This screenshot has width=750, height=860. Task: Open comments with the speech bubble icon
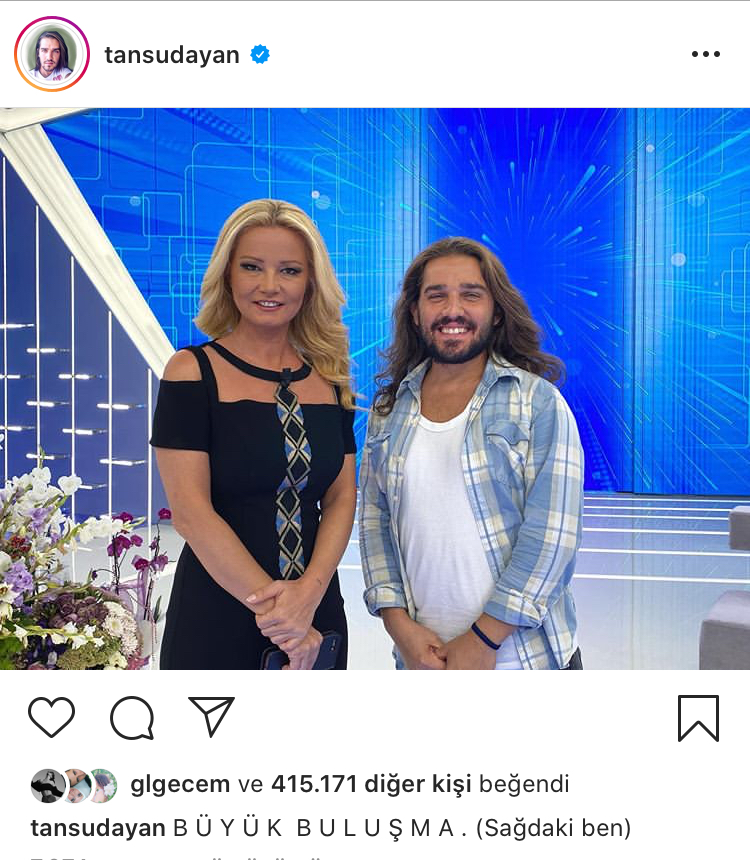pos(132,717)
